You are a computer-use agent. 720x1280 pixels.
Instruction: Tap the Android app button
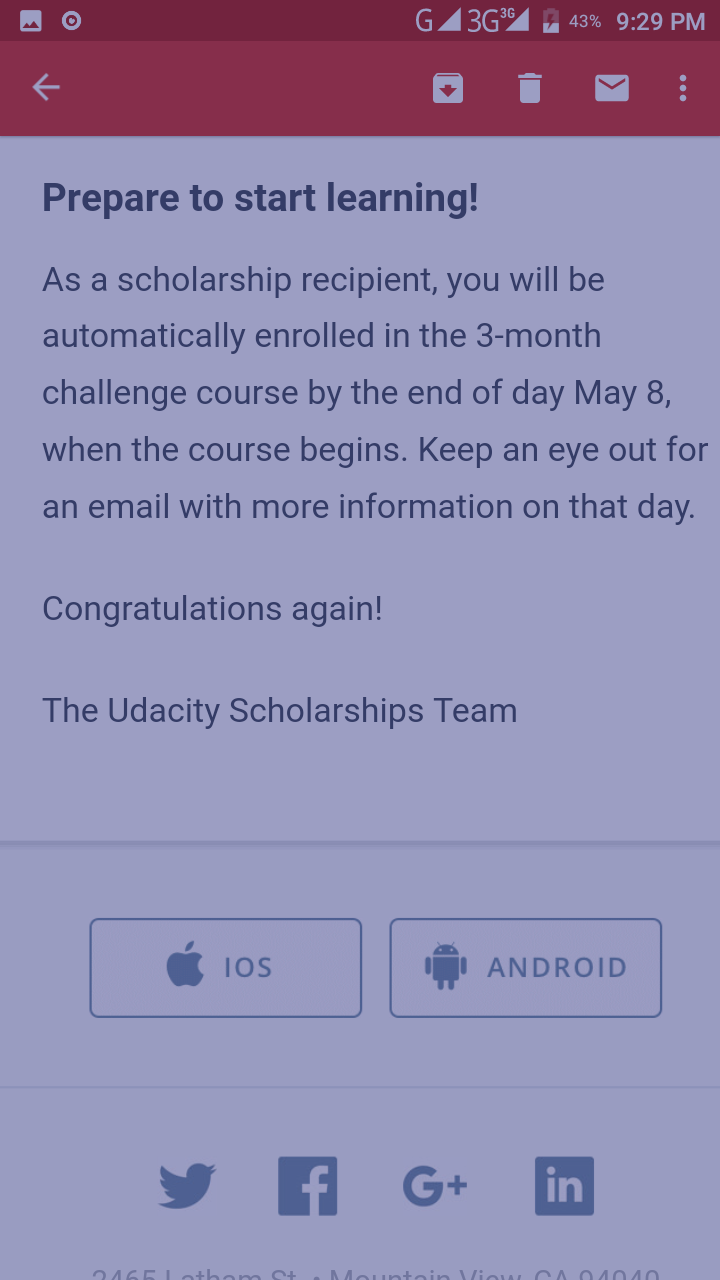pyautogui.click(x=526, y=968)
